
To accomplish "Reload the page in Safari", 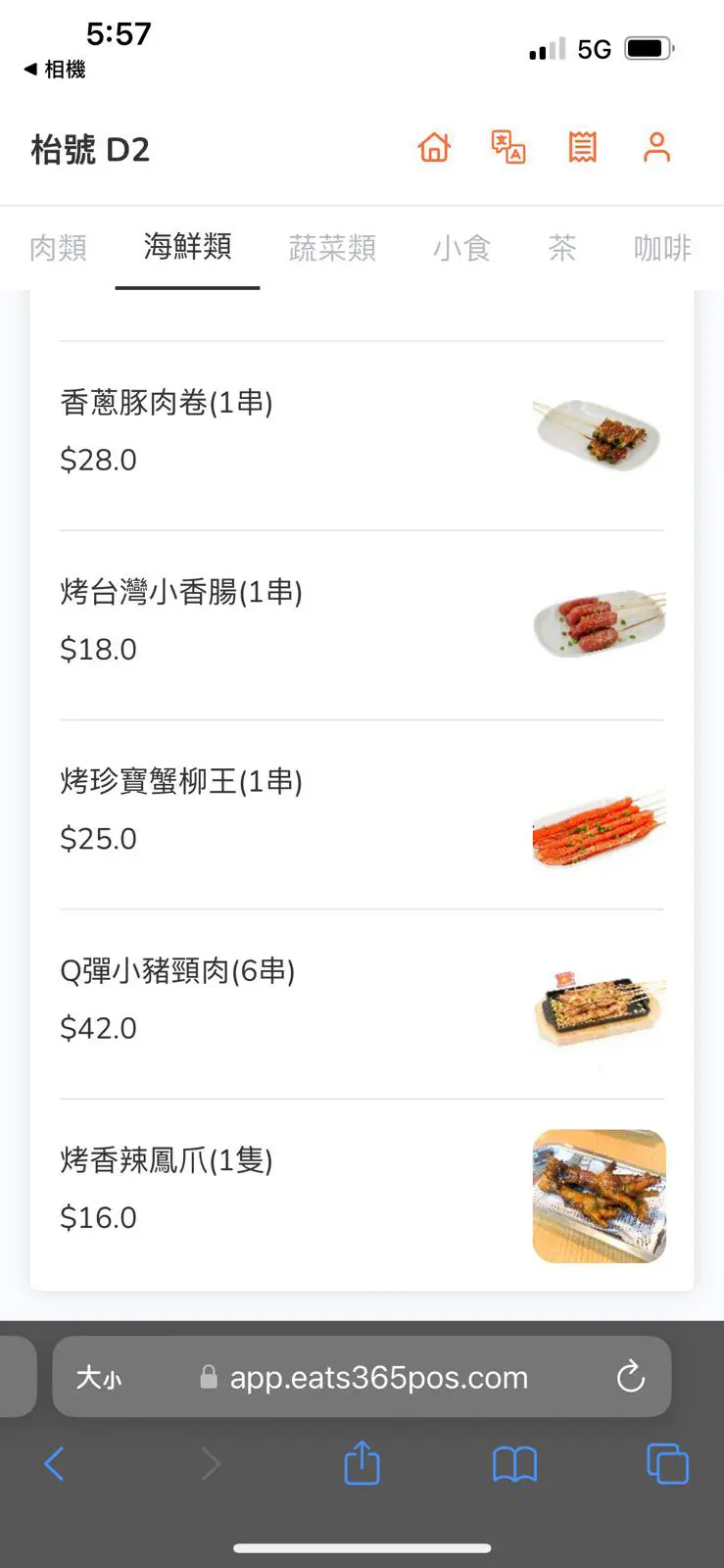I will point(631,1378).
